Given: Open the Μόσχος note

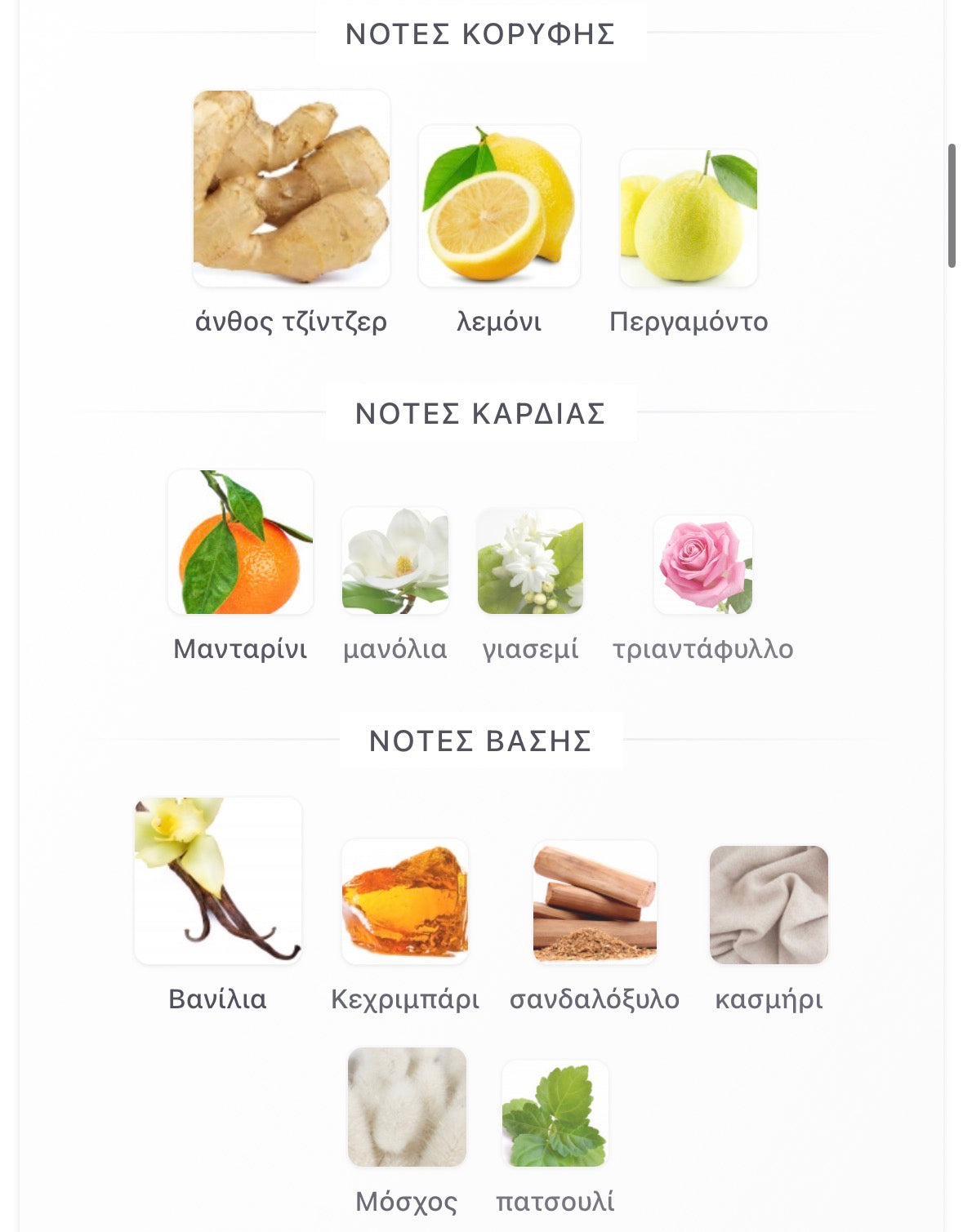Looking at the screenshot, I should point(407,1107).
